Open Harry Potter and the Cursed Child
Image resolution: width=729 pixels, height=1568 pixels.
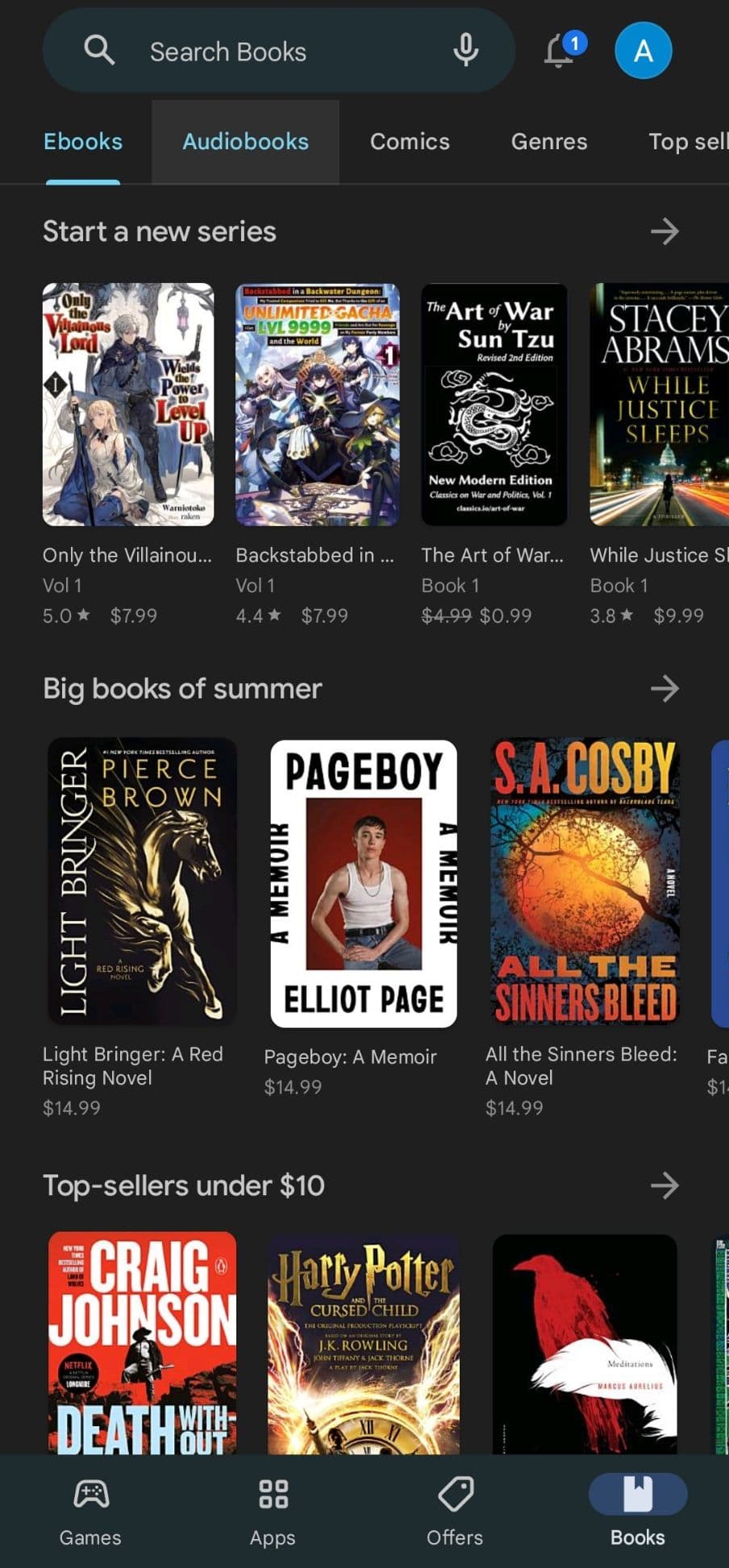[x=363, y=1343]
